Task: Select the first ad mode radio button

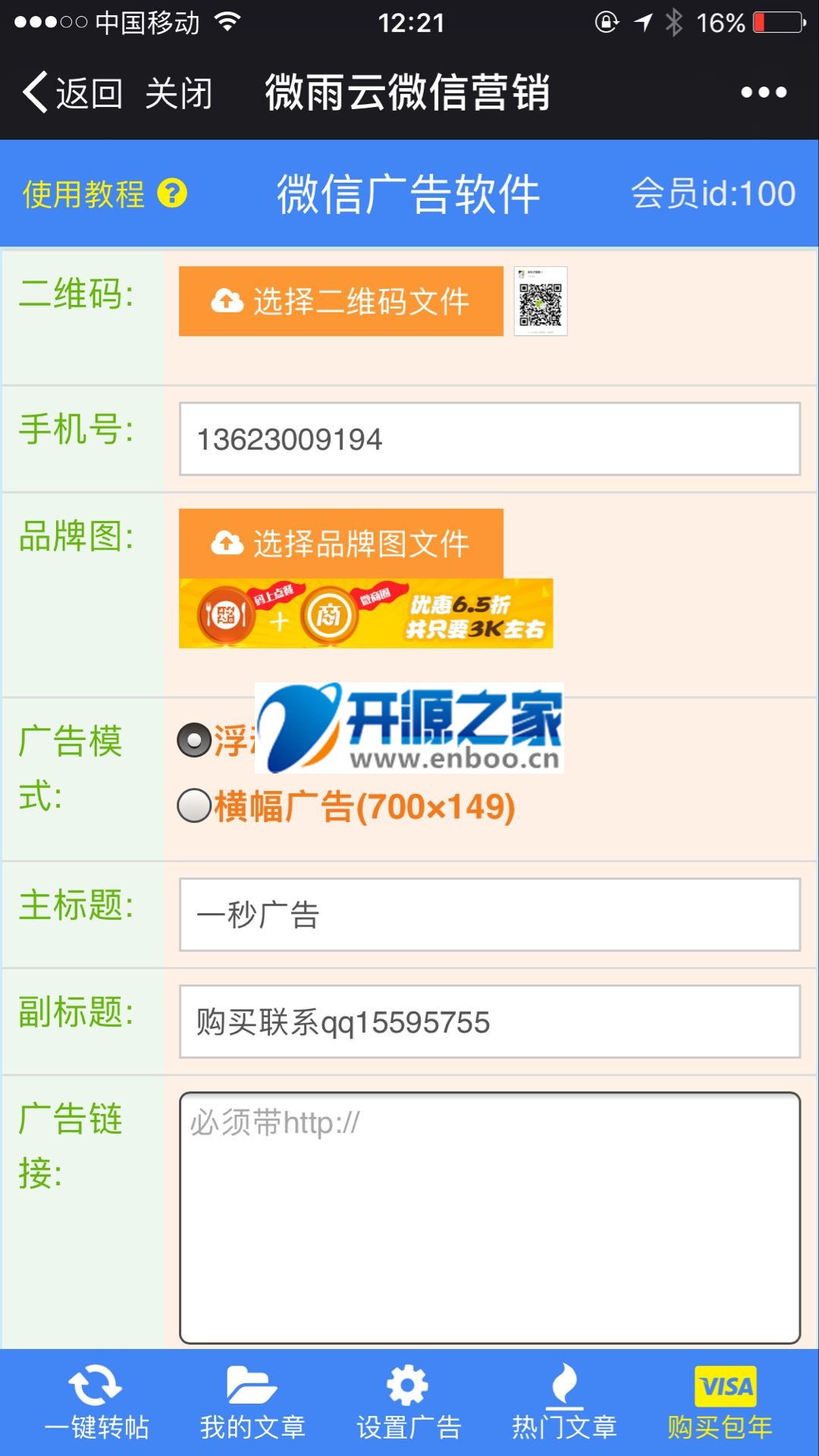Action: click(194, 740)
